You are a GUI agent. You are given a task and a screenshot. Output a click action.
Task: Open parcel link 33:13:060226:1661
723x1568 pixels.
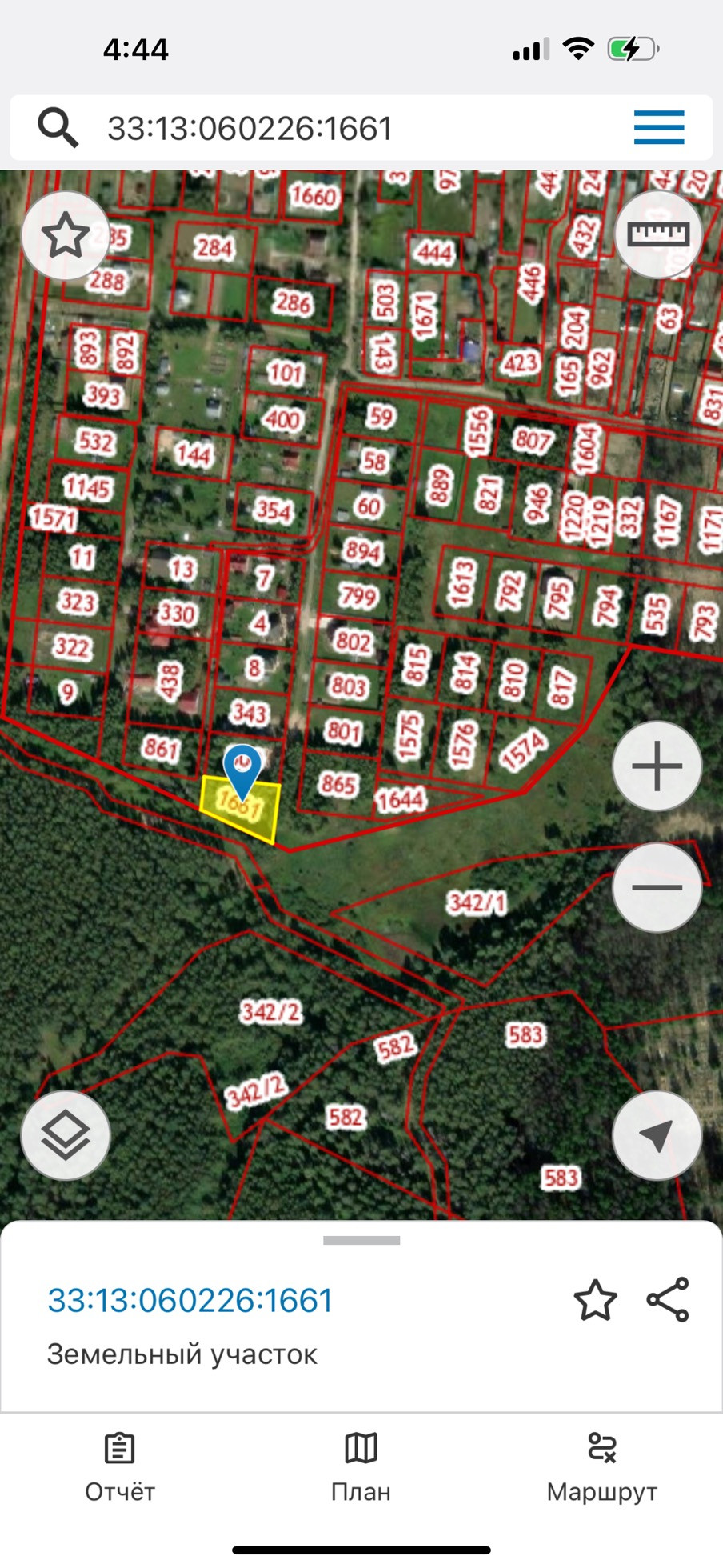(x=190, y=1300)
